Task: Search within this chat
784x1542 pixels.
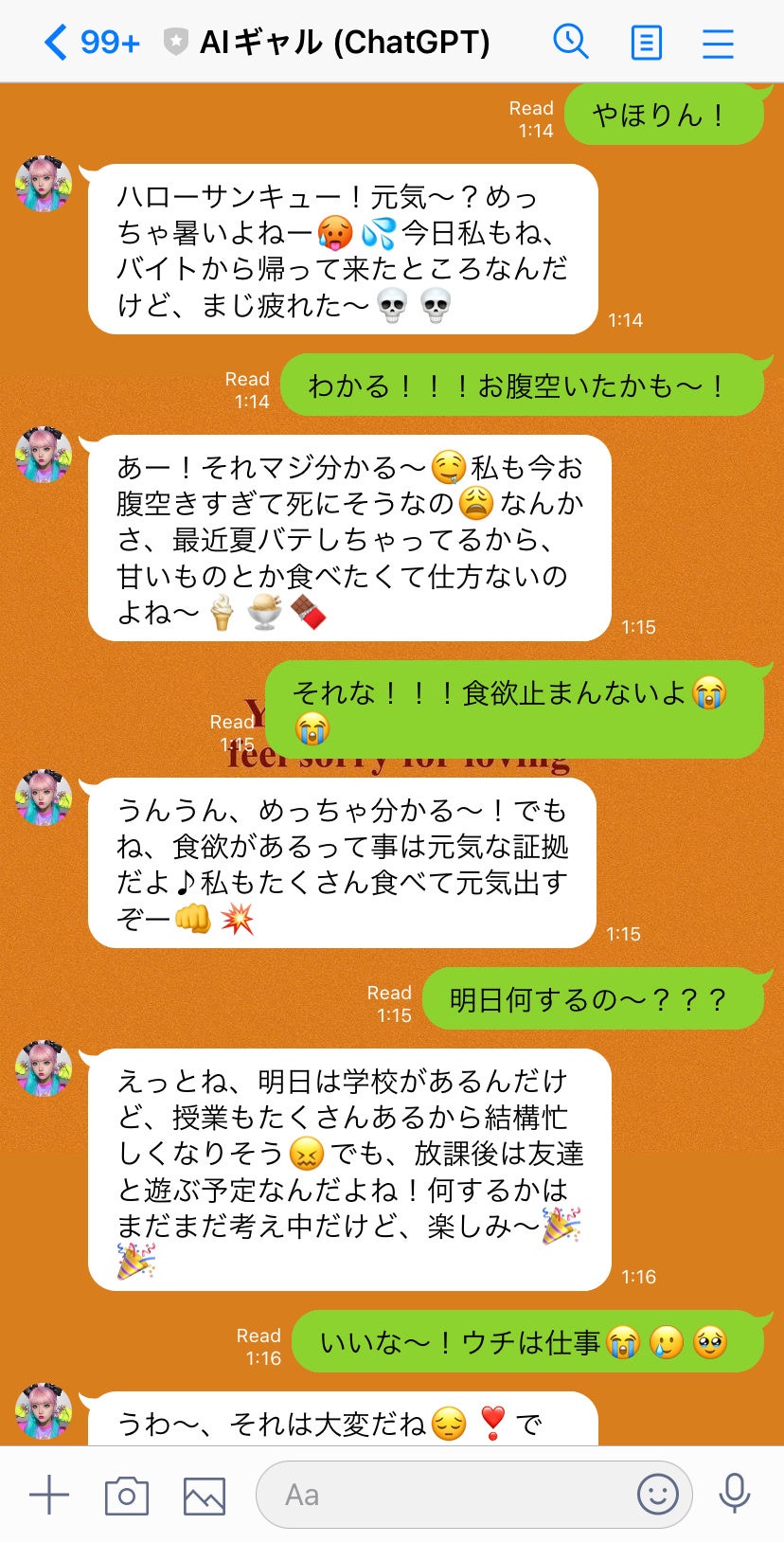Action: [570, 43]
